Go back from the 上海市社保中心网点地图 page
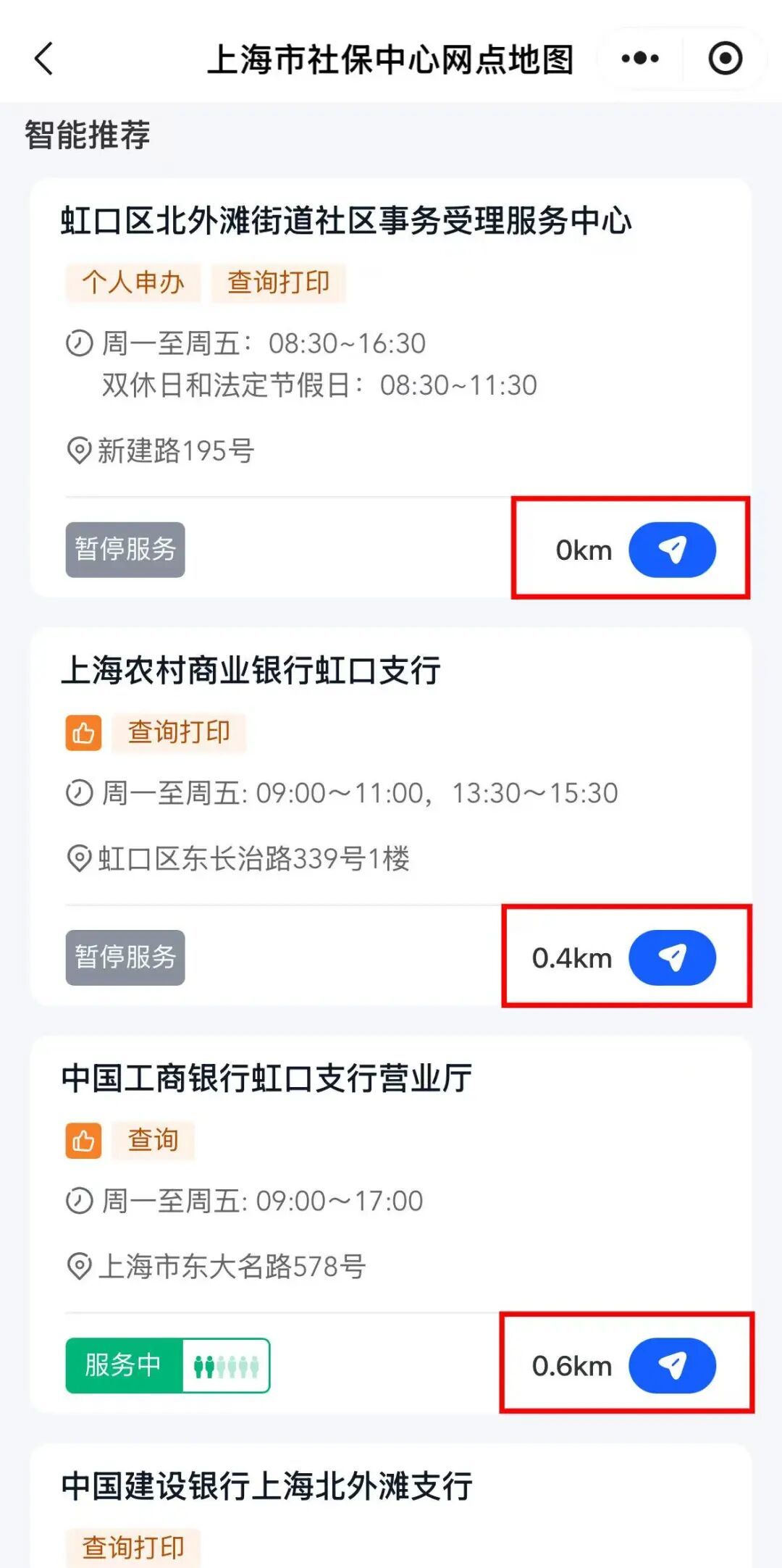Image resolution: width=782 pixels, height=1568 pixels. 44,59
